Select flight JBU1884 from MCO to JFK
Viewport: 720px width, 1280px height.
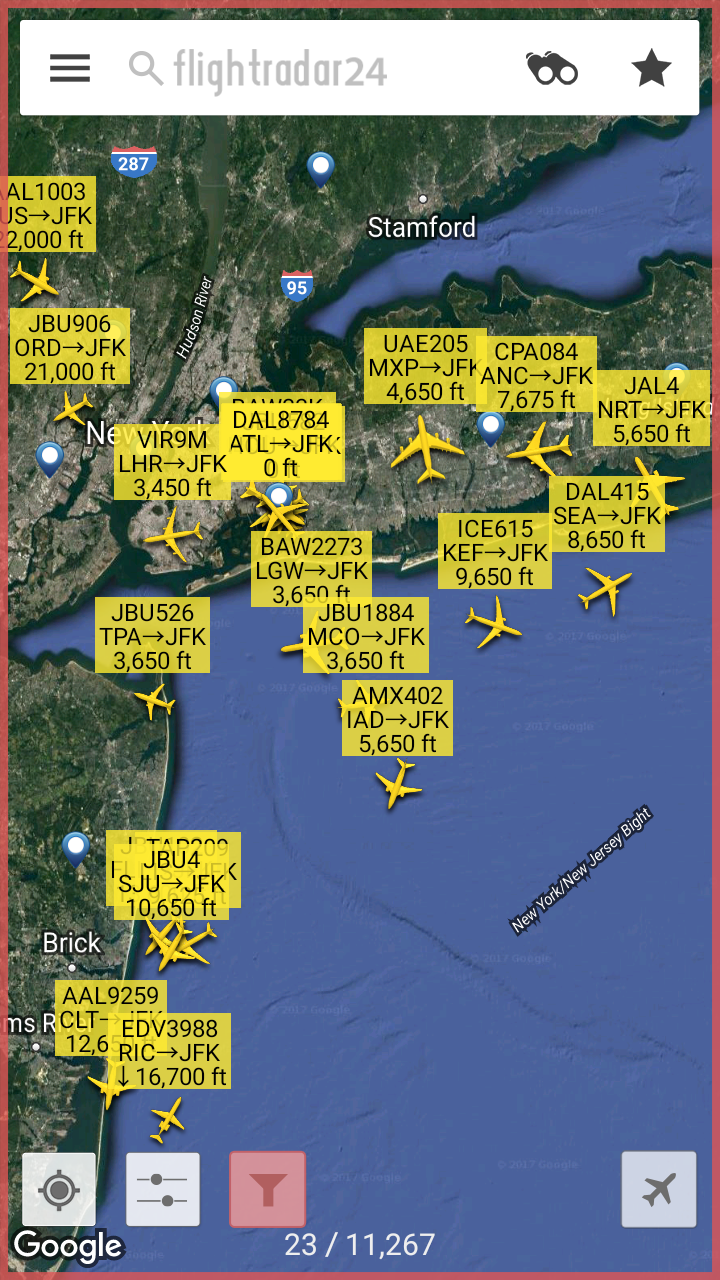[366, 636]
